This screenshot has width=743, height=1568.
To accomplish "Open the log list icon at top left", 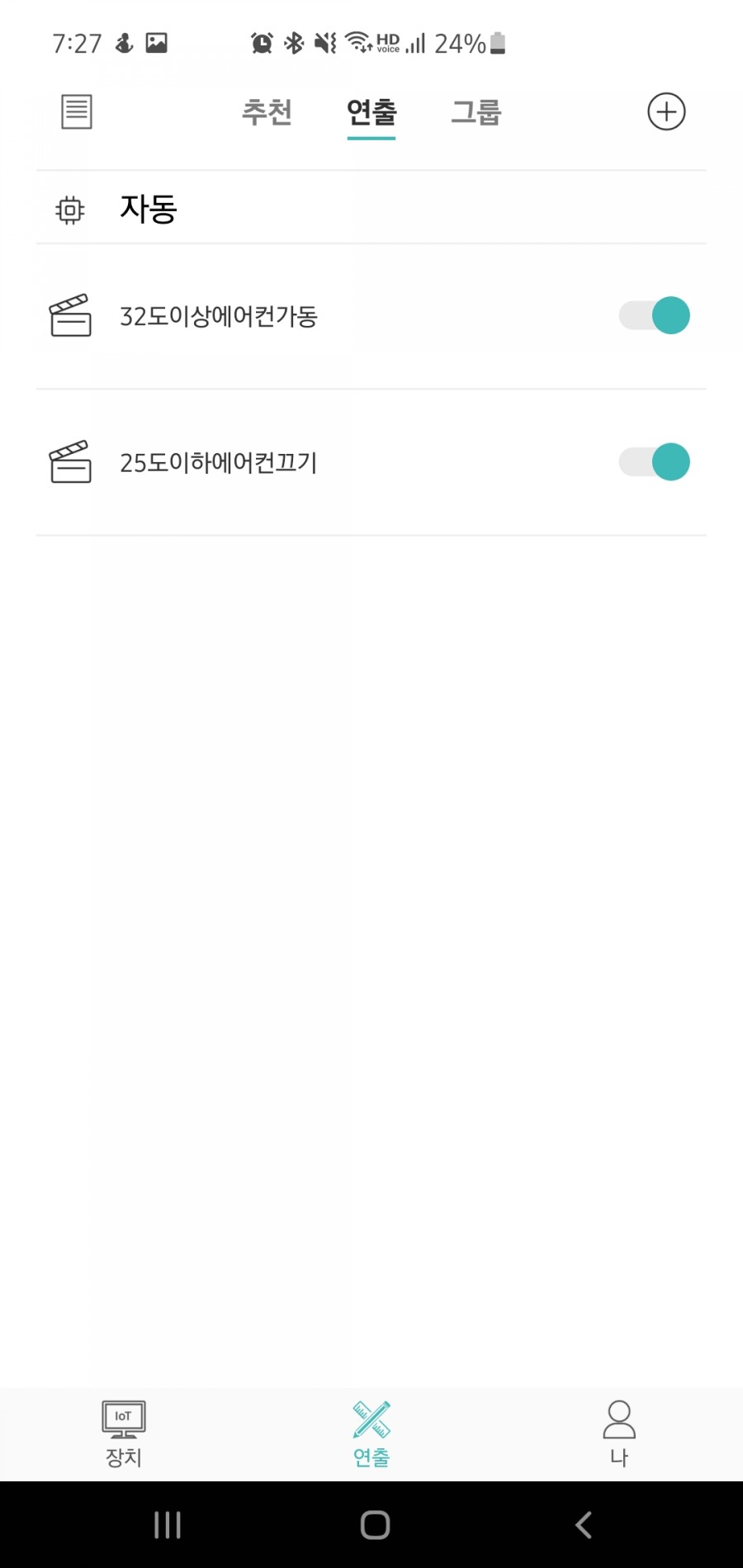I will click(77, 111).
